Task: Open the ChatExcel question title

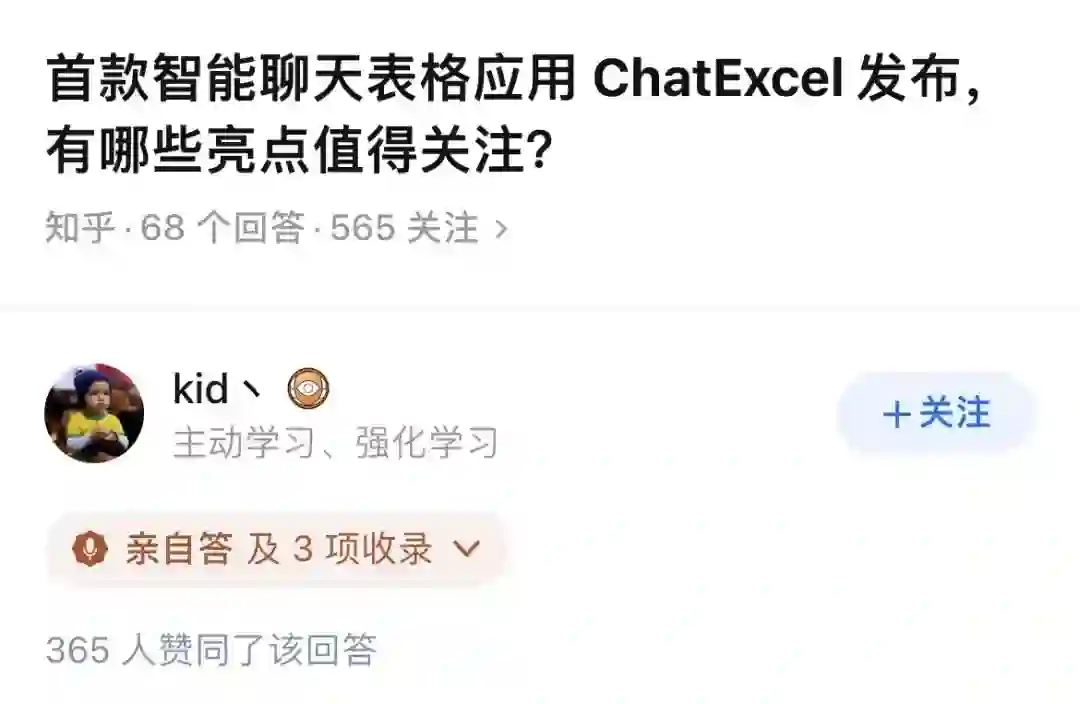Action: (515, 116)
